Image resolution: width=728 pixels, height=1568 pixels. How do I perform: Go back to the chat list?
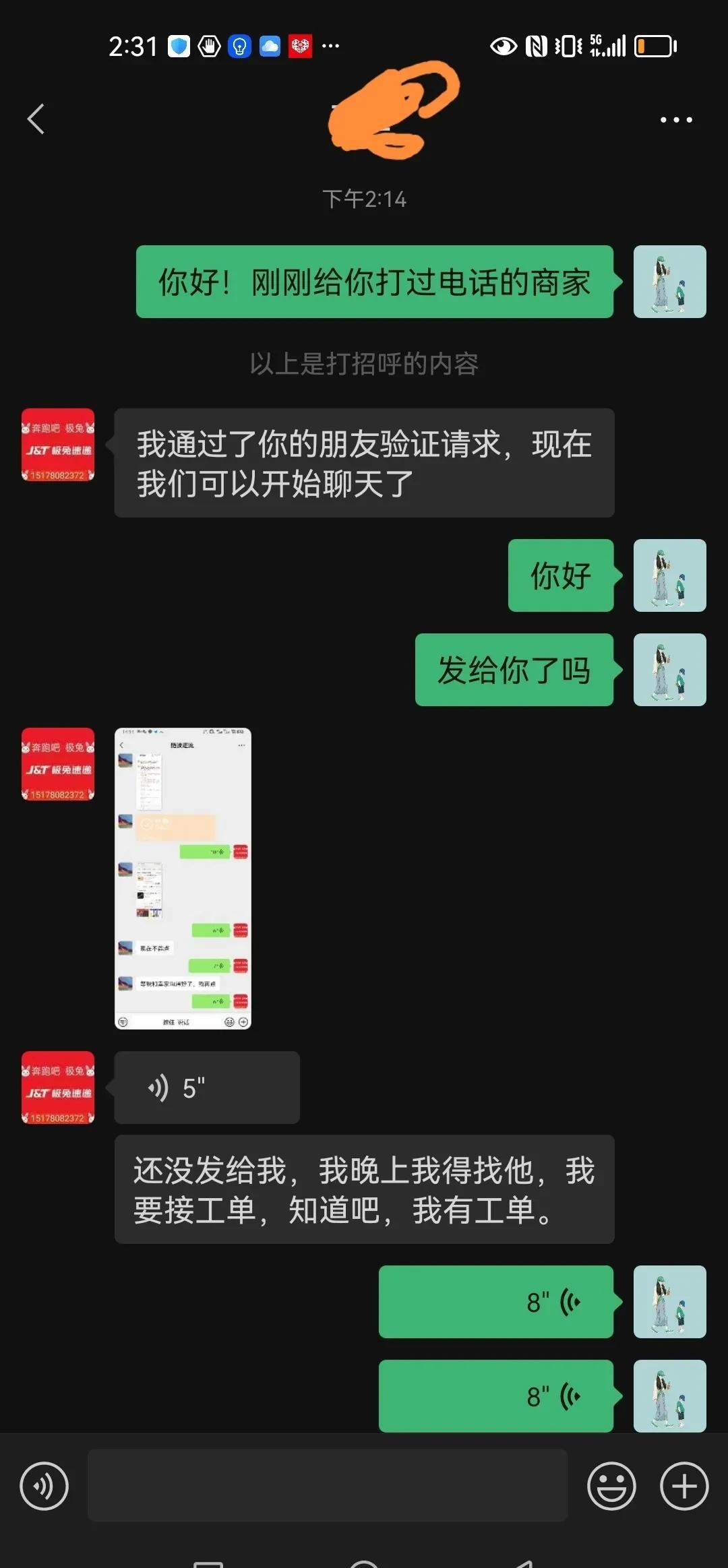click(x=36, y=119)
